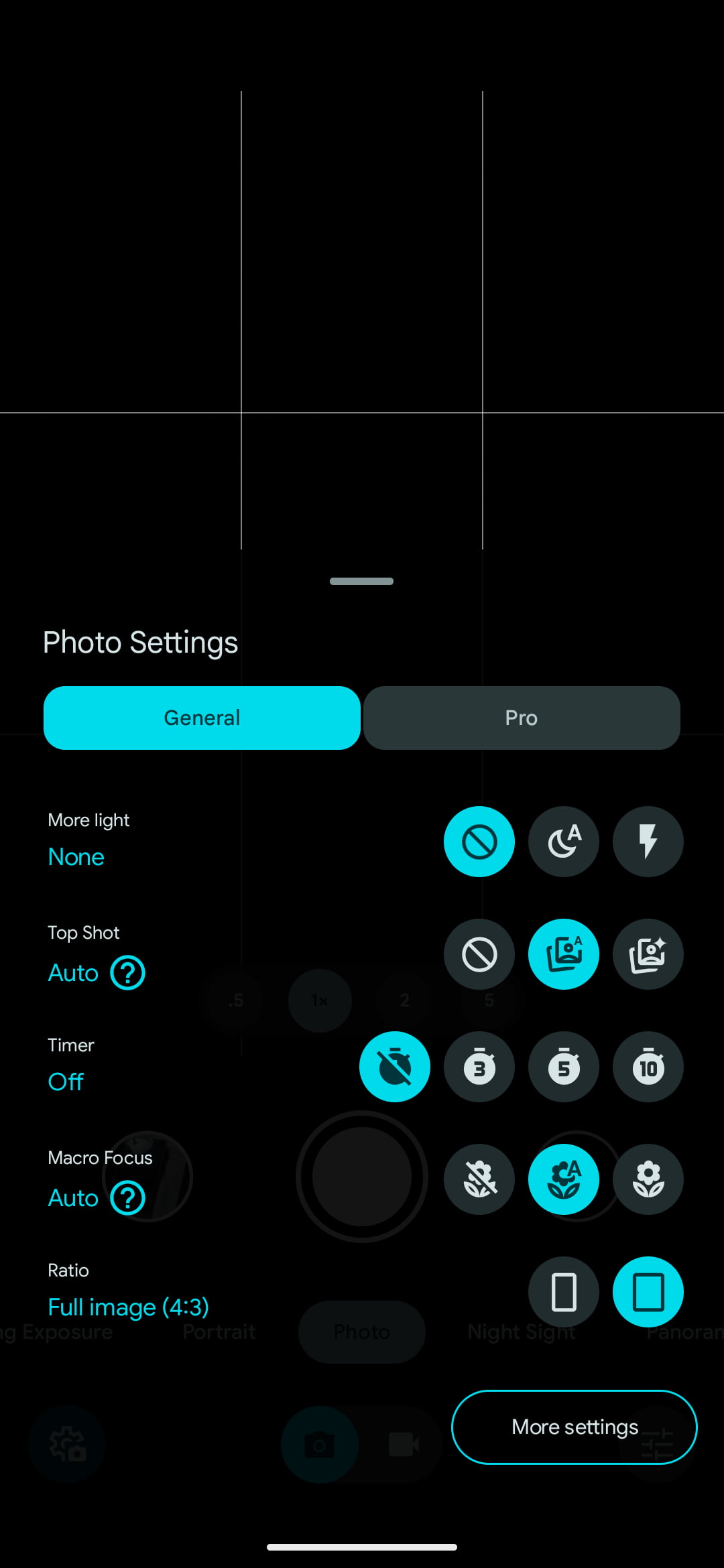Viewport: 724px width, 1568px height.
Task: Turn the timer off
Action: [395, 1067]
